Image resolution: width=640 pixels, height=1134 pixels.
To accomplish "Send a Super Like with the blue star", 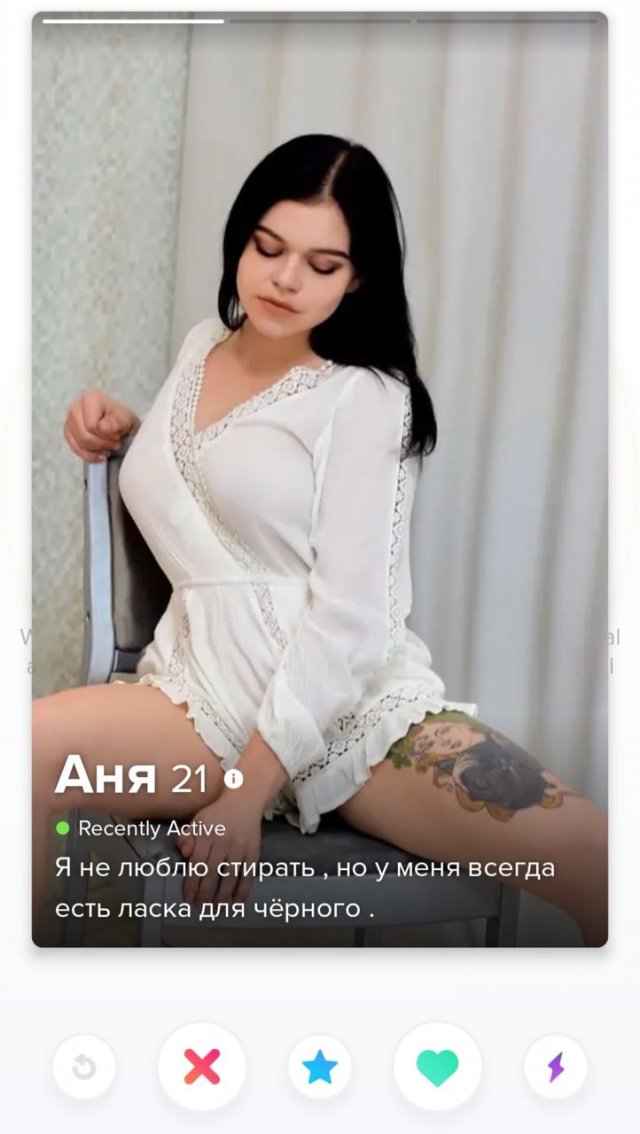I will 320,1067.
